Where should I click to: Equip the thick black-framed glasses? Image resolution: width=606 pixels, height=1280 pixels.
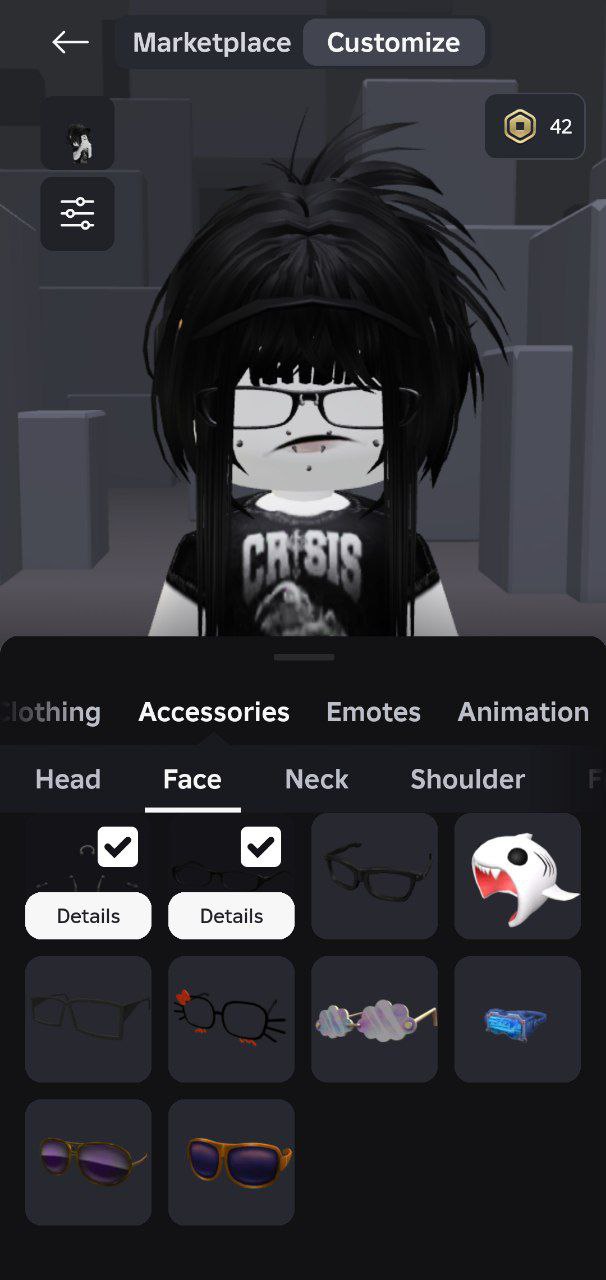click(374, 876)
